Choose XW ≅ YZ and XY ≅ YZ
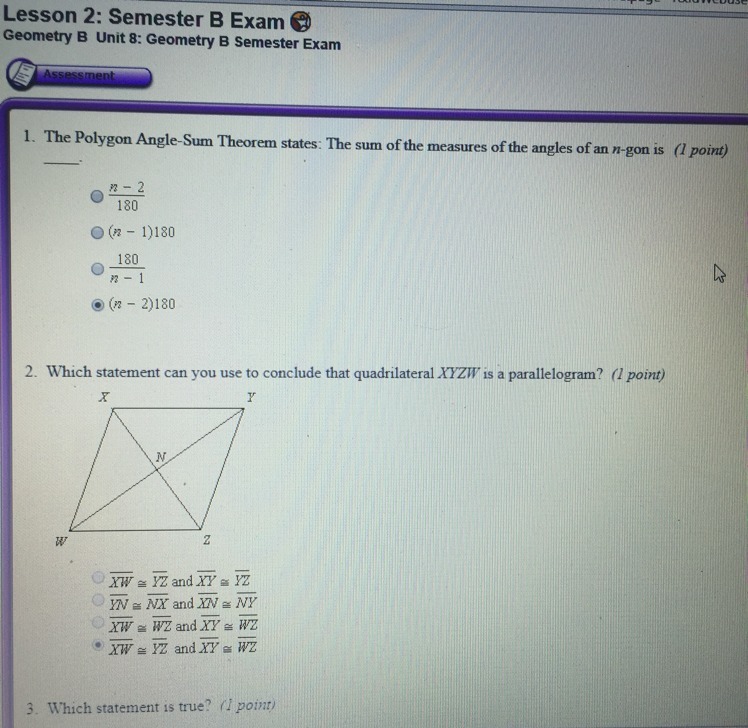Image resolution: width=748 pixels, height=728 pixels. (98, 577)
